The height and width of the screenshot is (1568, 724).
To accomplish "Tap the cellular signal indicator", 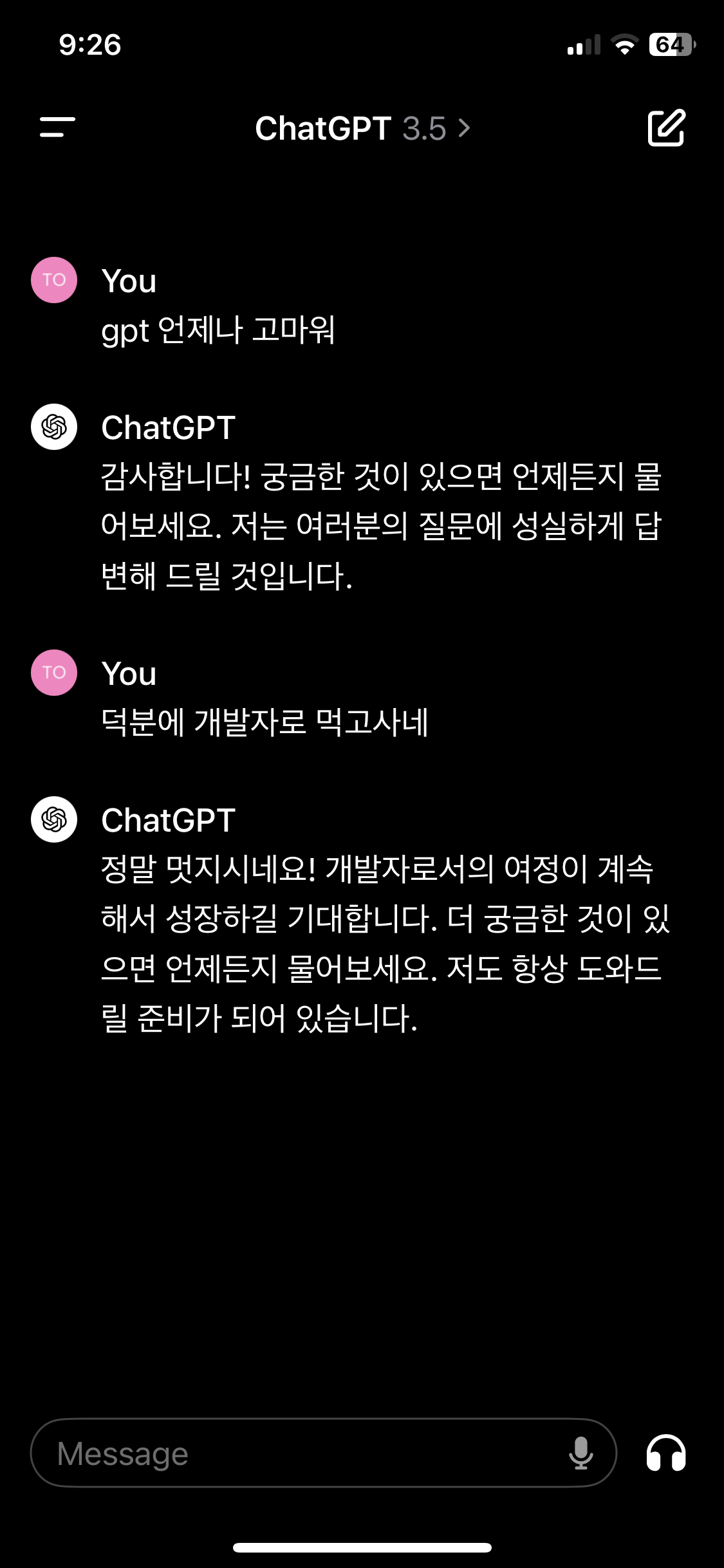I will 582,44.
